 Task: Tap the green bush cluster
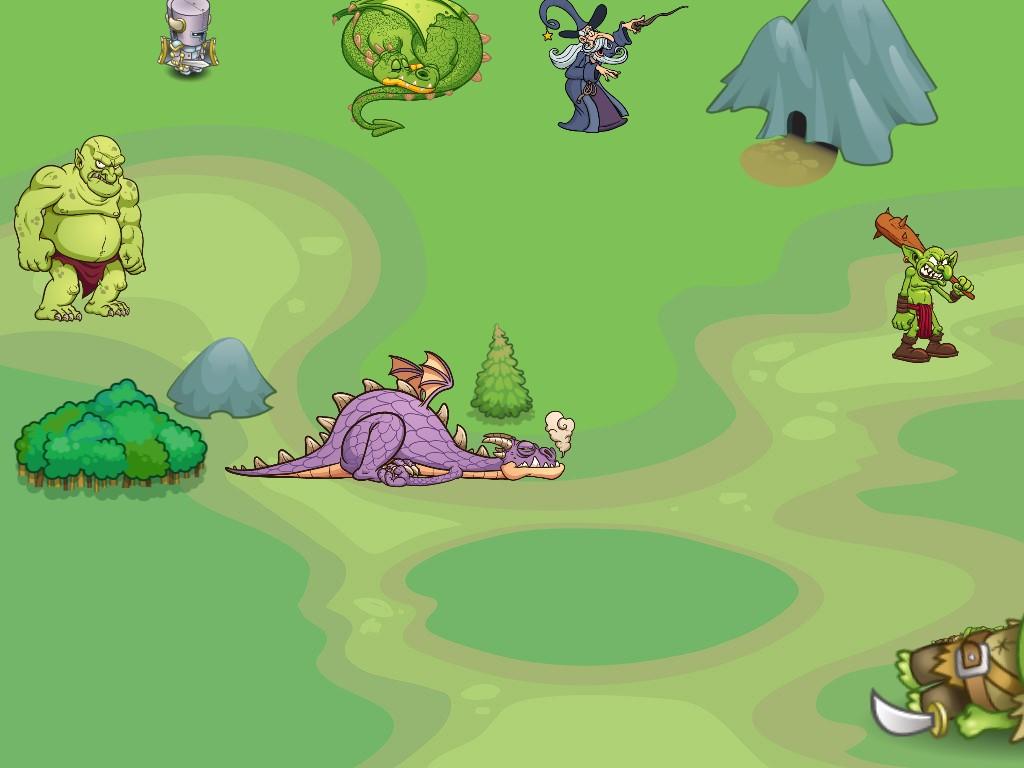(x=108, y=437)
